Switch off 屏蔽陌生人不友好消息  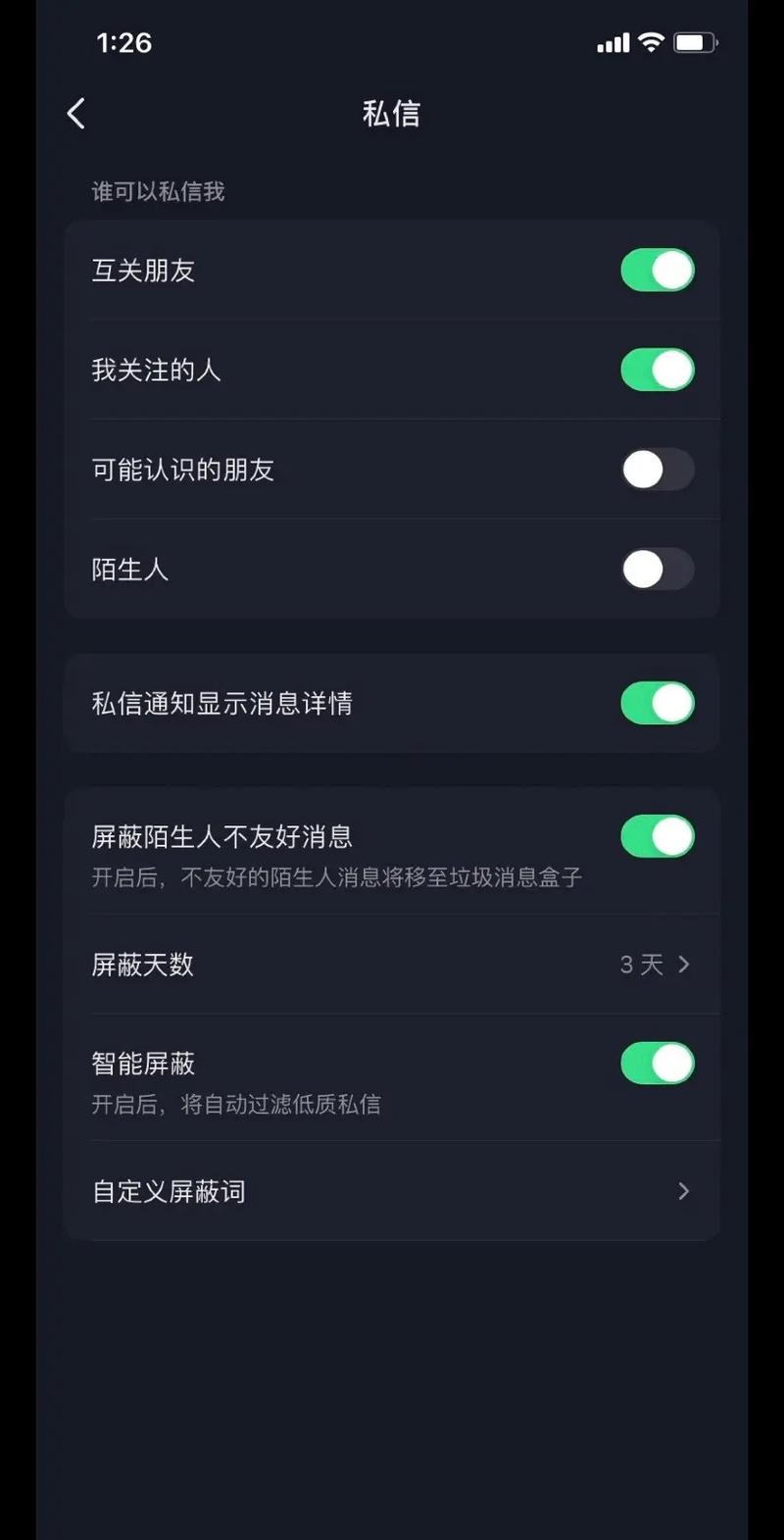point(658,836)
